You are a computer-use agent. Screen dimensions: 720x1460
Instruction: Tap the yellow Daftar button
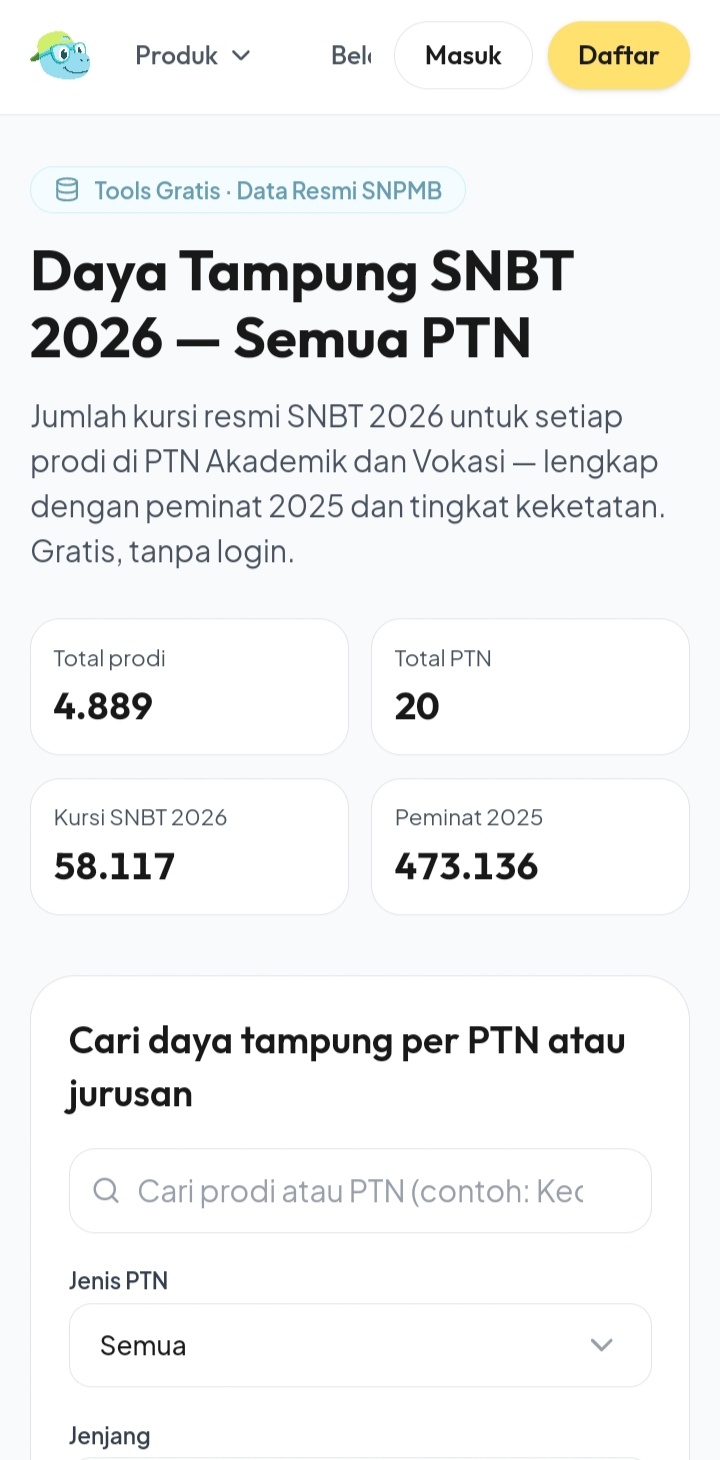click(619, 55)
